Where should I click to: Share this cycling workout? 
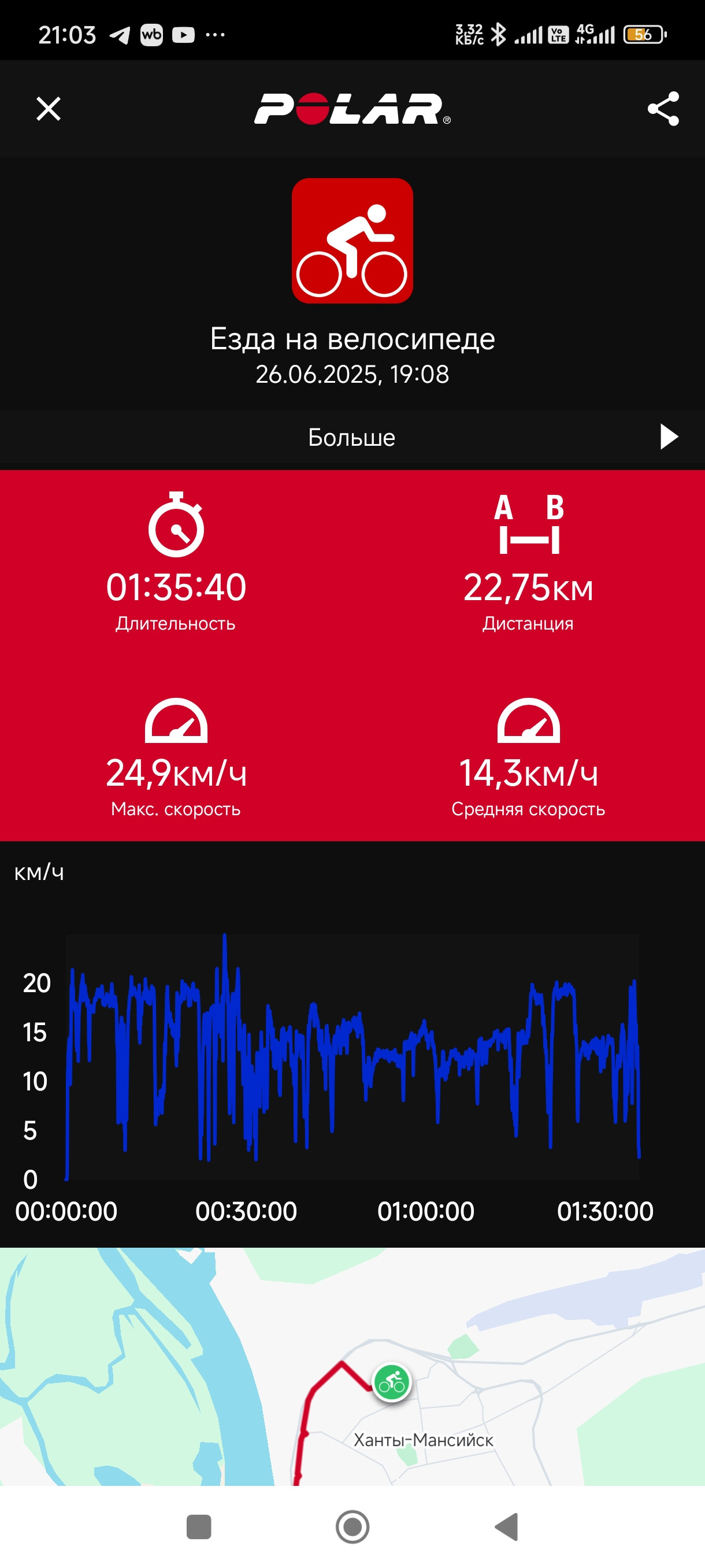(x=663, y=109)
